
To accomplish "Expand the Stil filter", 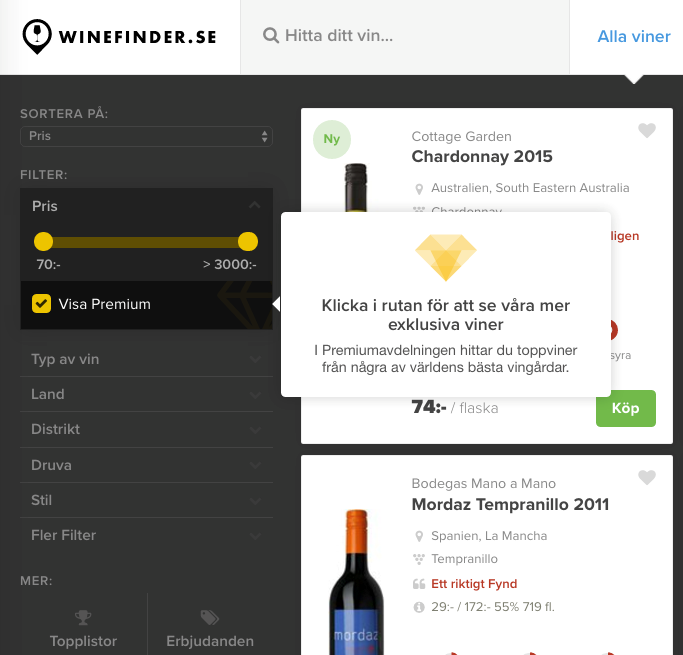I will tap(146, 500).
